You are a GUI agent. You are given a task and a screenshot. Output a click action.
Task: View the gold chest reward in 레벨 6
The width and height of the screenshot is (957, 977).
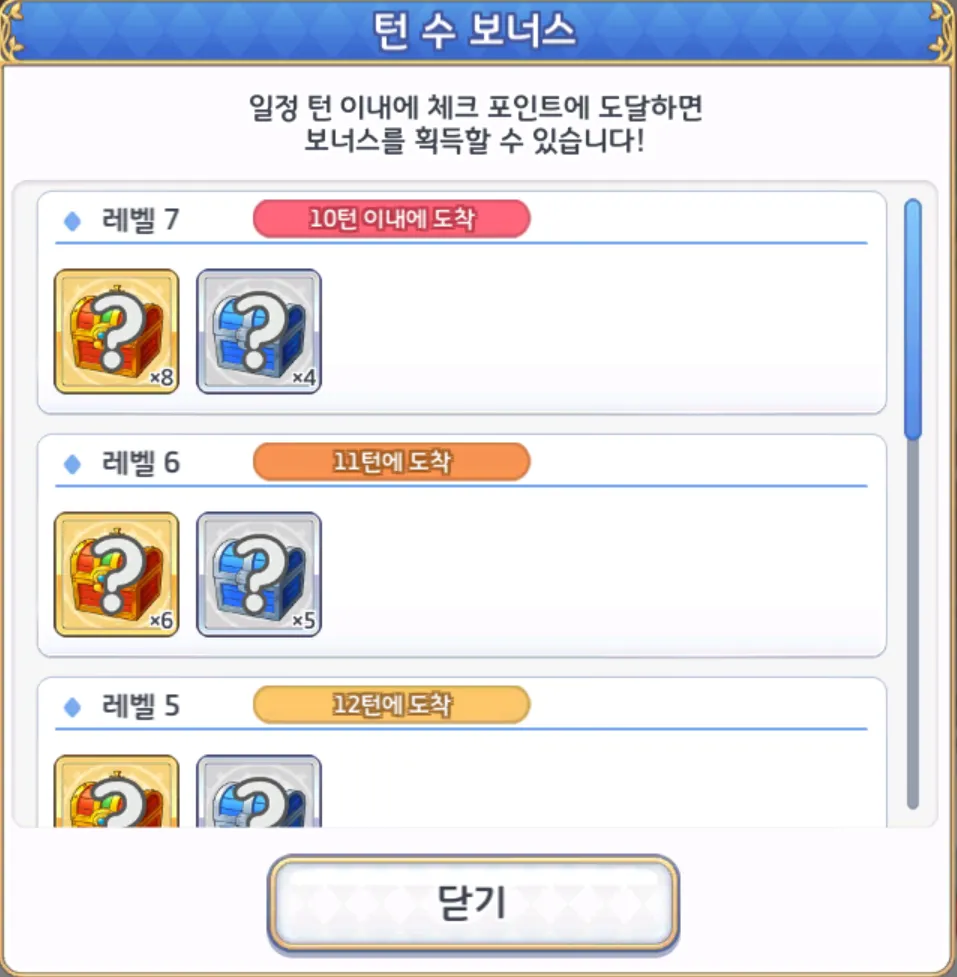point(116,574)
